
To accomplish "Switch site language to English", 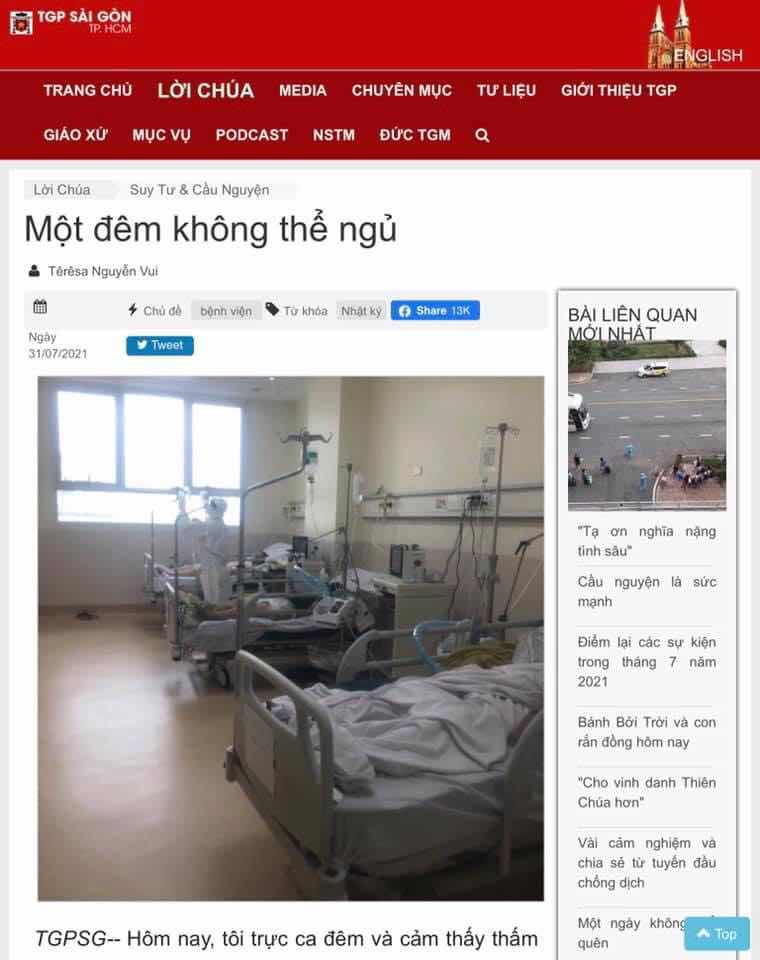I will (x=708, y=56).
